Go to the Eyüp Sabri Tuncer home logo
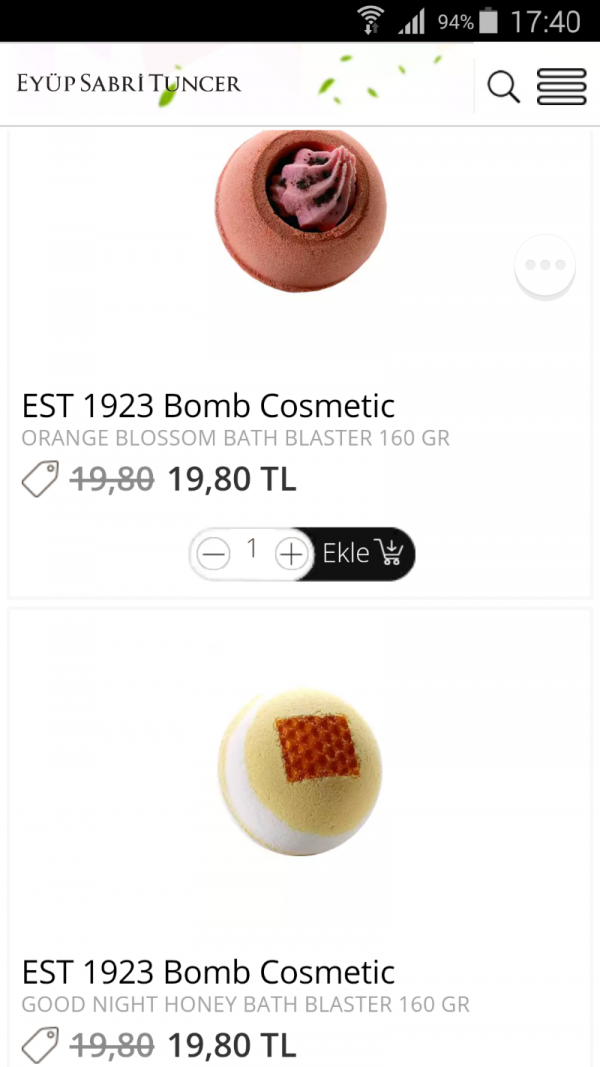The height and width of the screenshot is (1067, 600). pos(129,84)
